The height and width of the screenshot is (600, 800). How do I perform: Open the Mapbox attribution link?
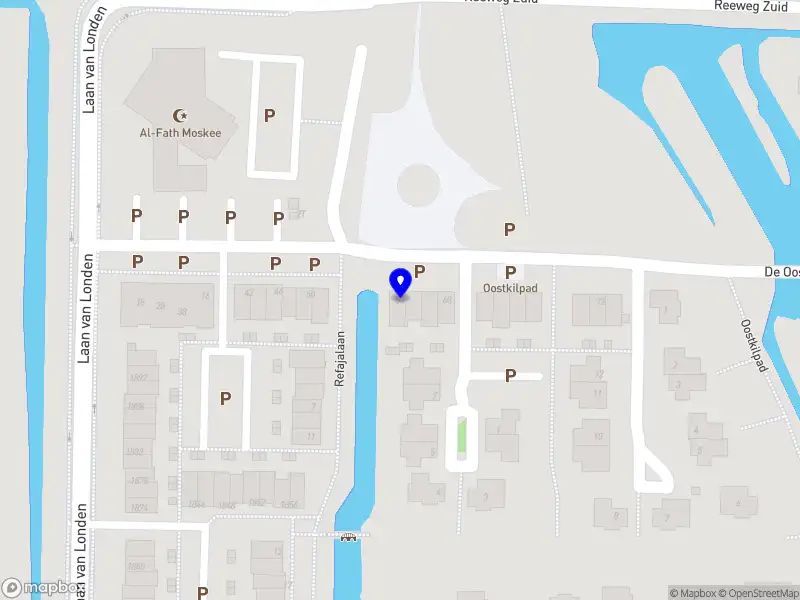[x=694, y=593]
